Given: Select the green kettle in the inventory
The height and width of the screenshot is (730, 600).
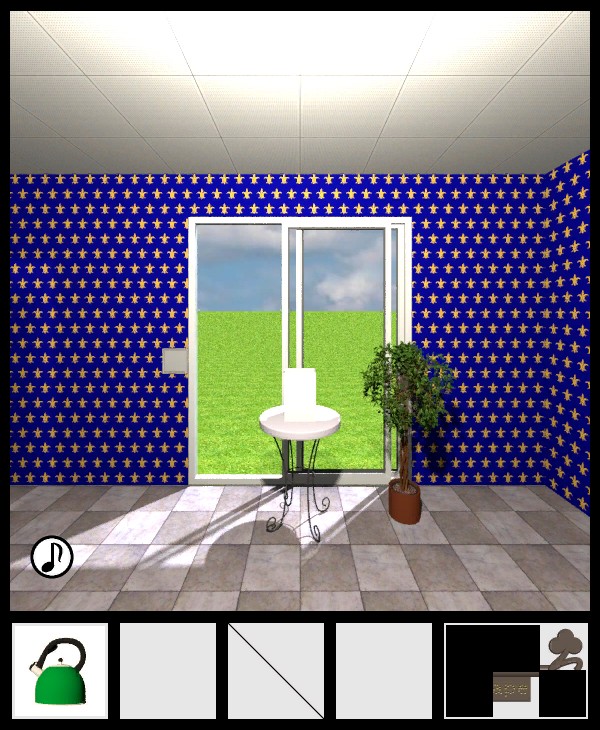Looking at the screenshot, I should click(60, 671).
